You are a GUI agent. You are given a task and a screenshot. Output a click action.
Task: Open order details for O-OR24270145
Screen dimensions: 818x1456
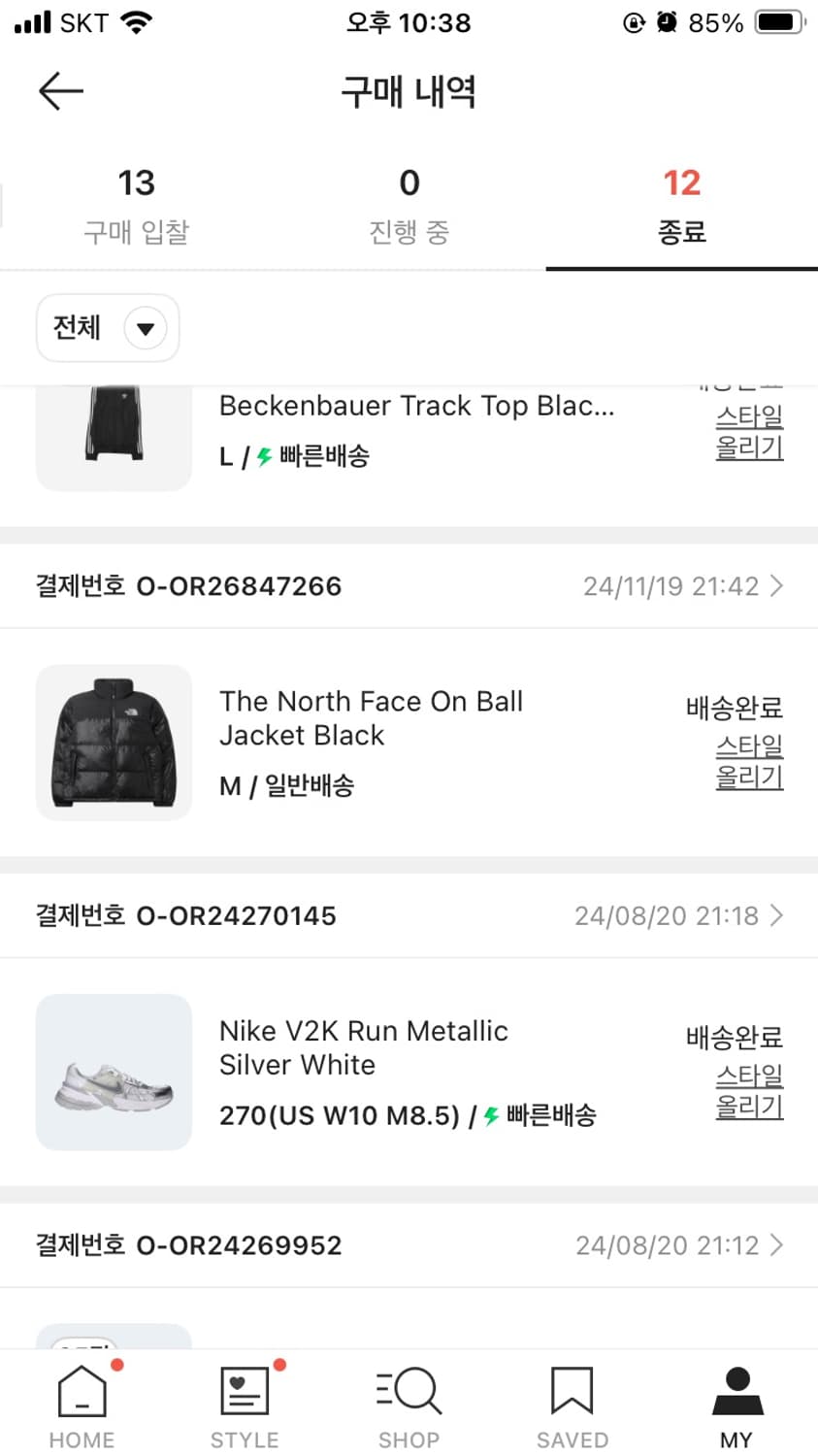click(409, 915)
